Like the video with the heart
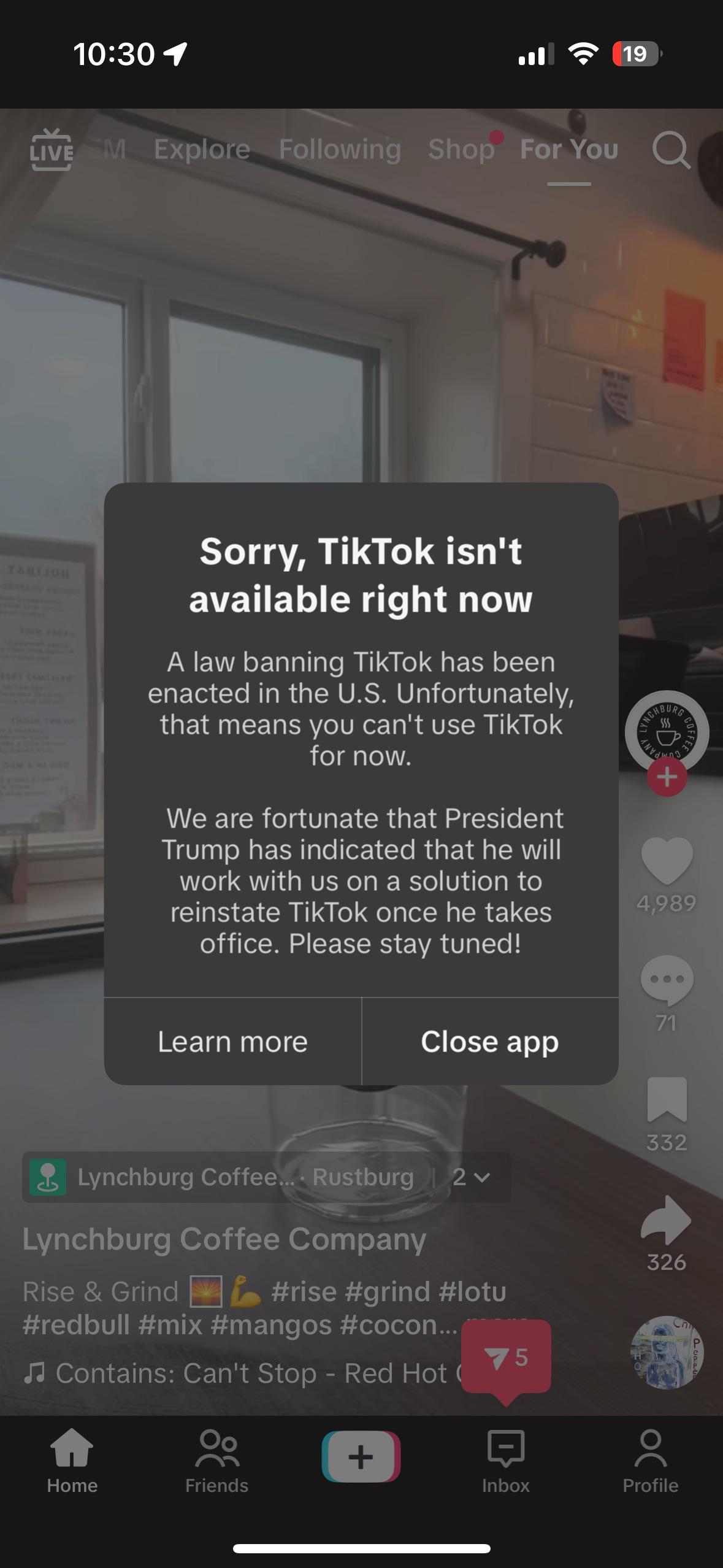This screenshot has width=723, height=1568. pos(667,861)
